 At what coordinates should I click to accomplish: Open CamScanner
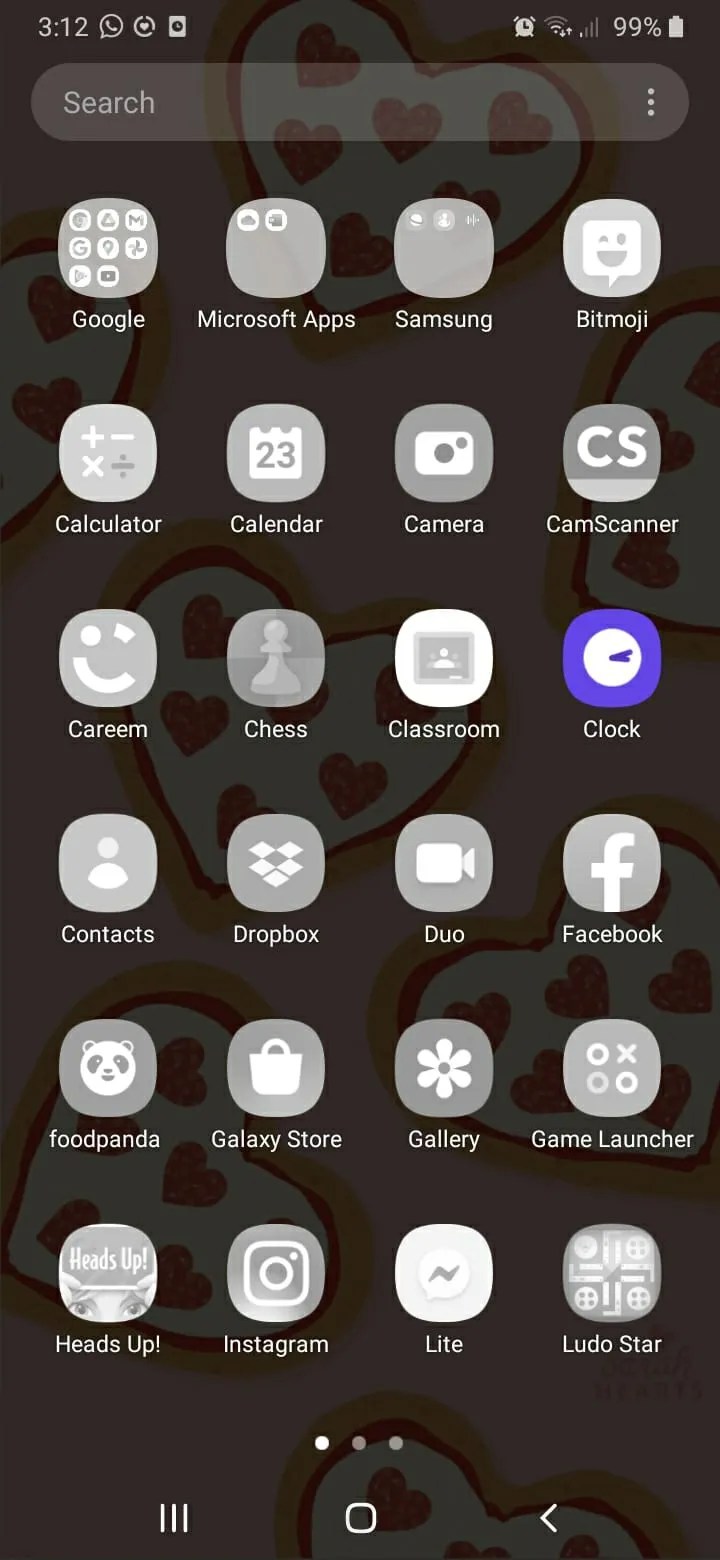pyautogui.click(x=612, y=453)
